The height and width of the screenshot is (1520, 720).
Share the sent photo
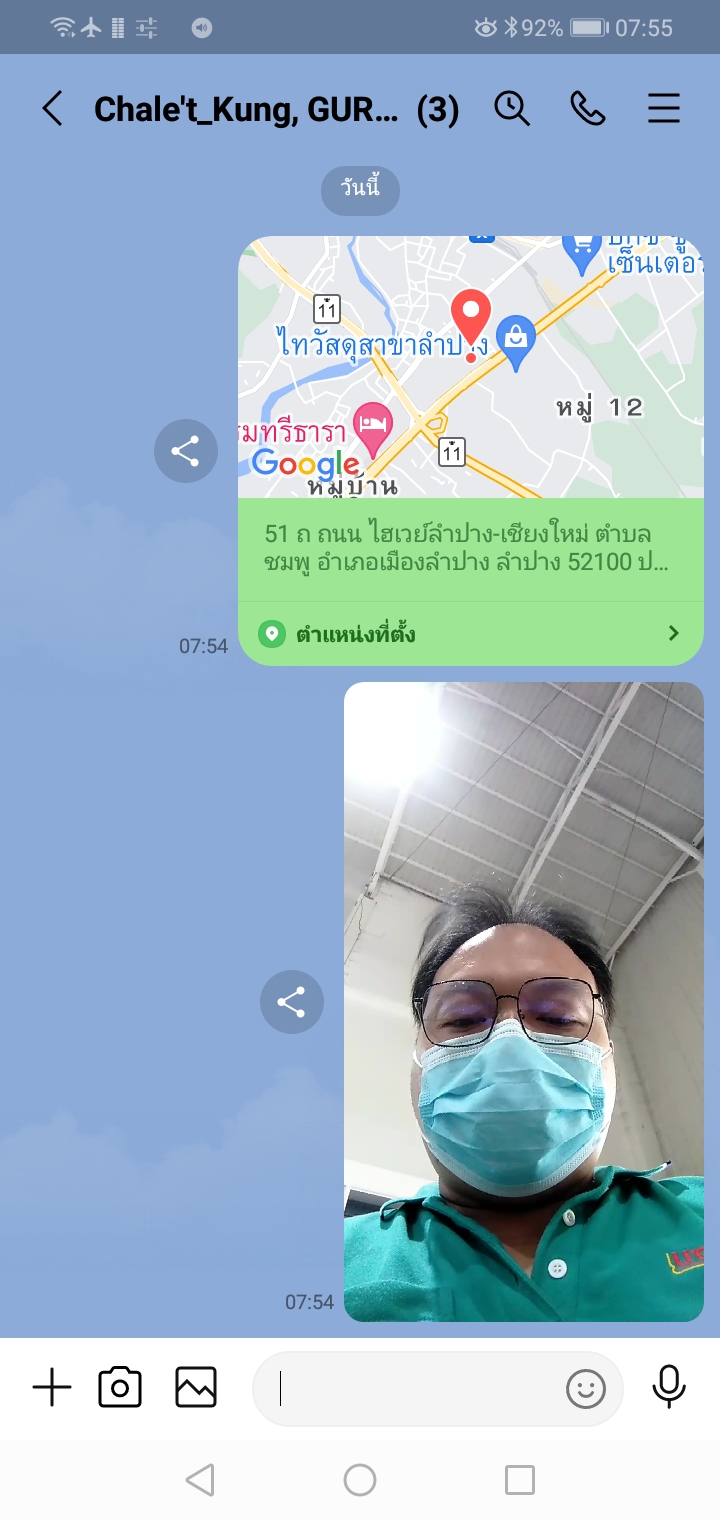pos(291,1002)
